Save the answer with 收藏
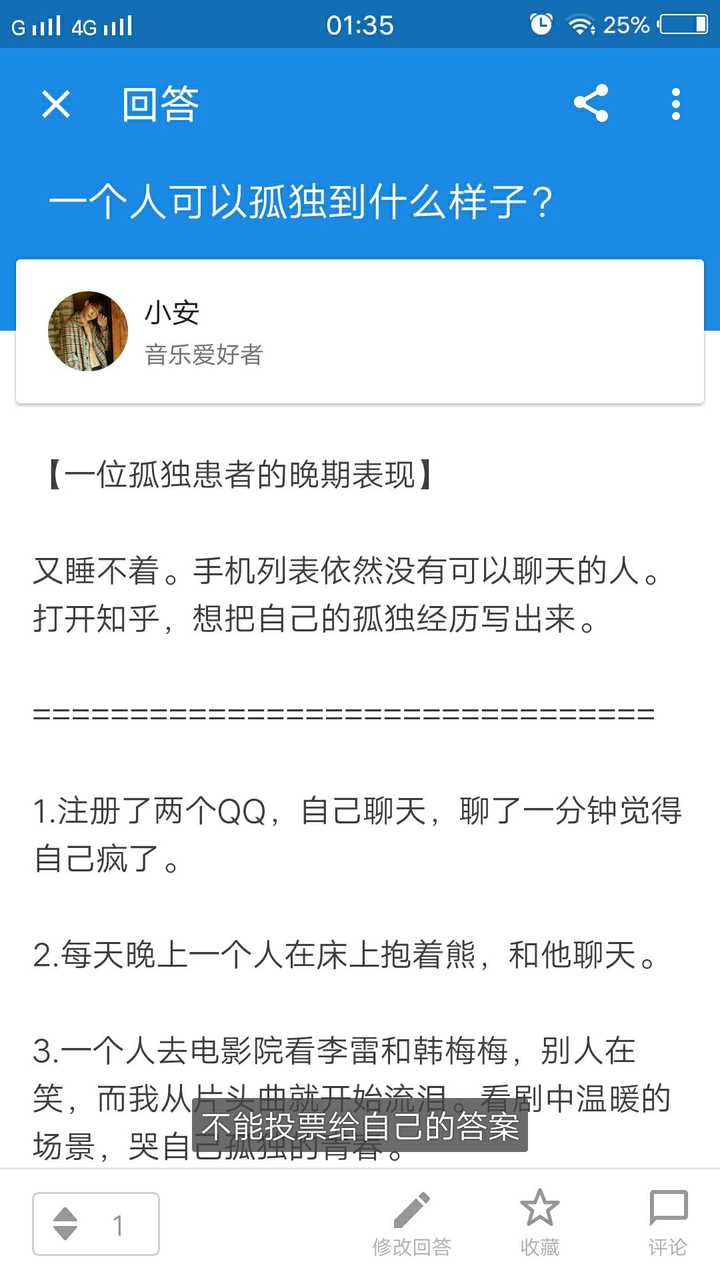The width and height of the screenshot is (720, 1280). [540, 1224]
